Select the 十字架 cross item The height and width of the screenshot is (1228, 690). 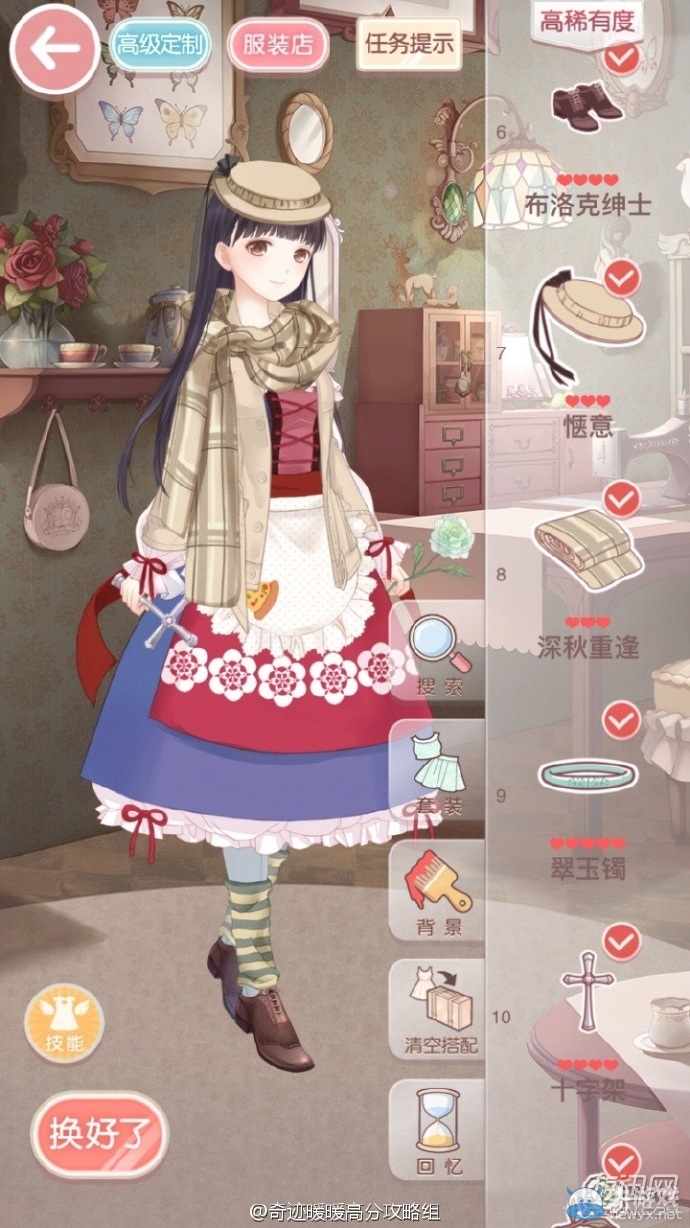(x=587, y=990)
